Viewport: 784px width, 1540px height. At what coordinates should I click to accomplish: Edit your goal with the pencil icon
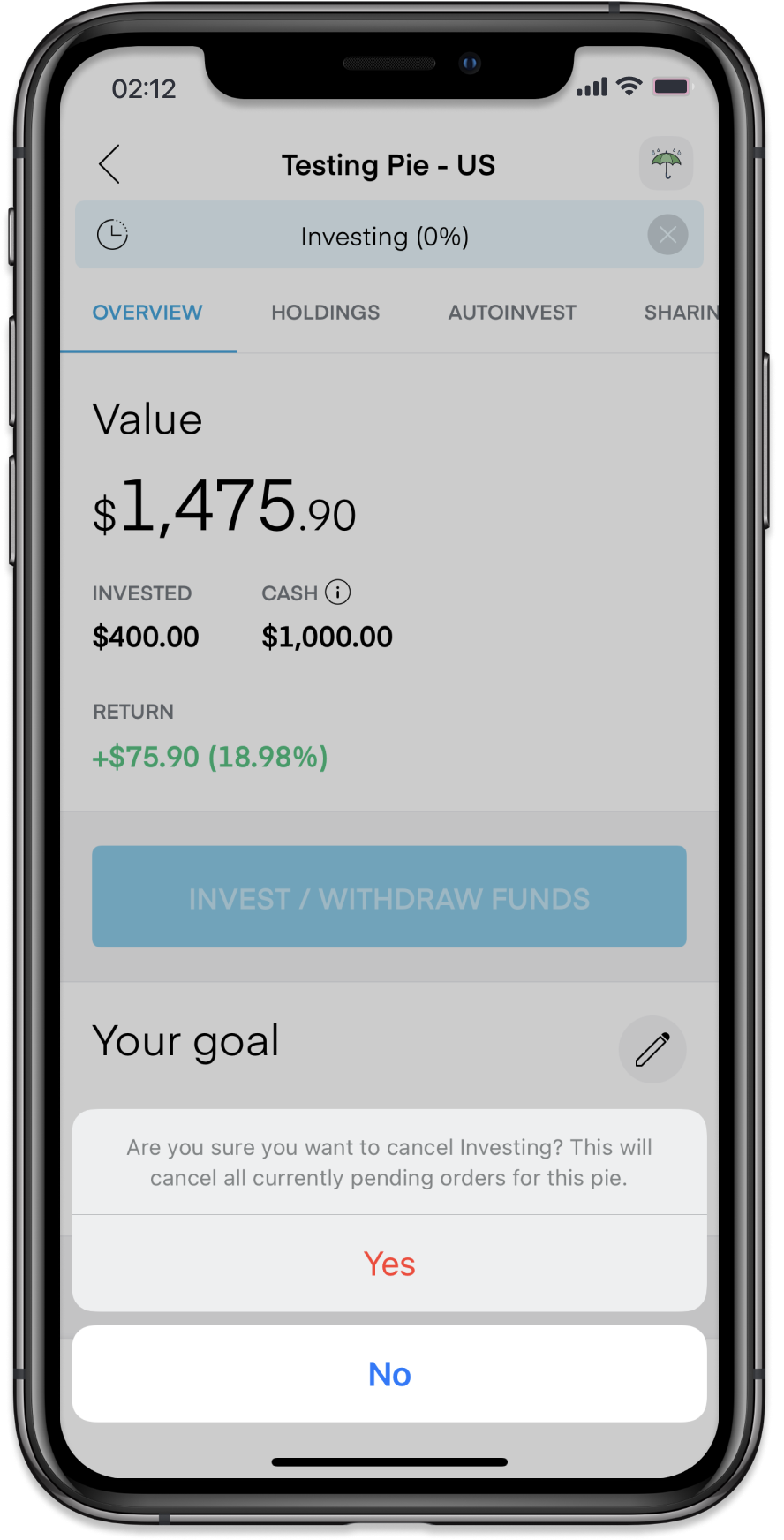652,1049
